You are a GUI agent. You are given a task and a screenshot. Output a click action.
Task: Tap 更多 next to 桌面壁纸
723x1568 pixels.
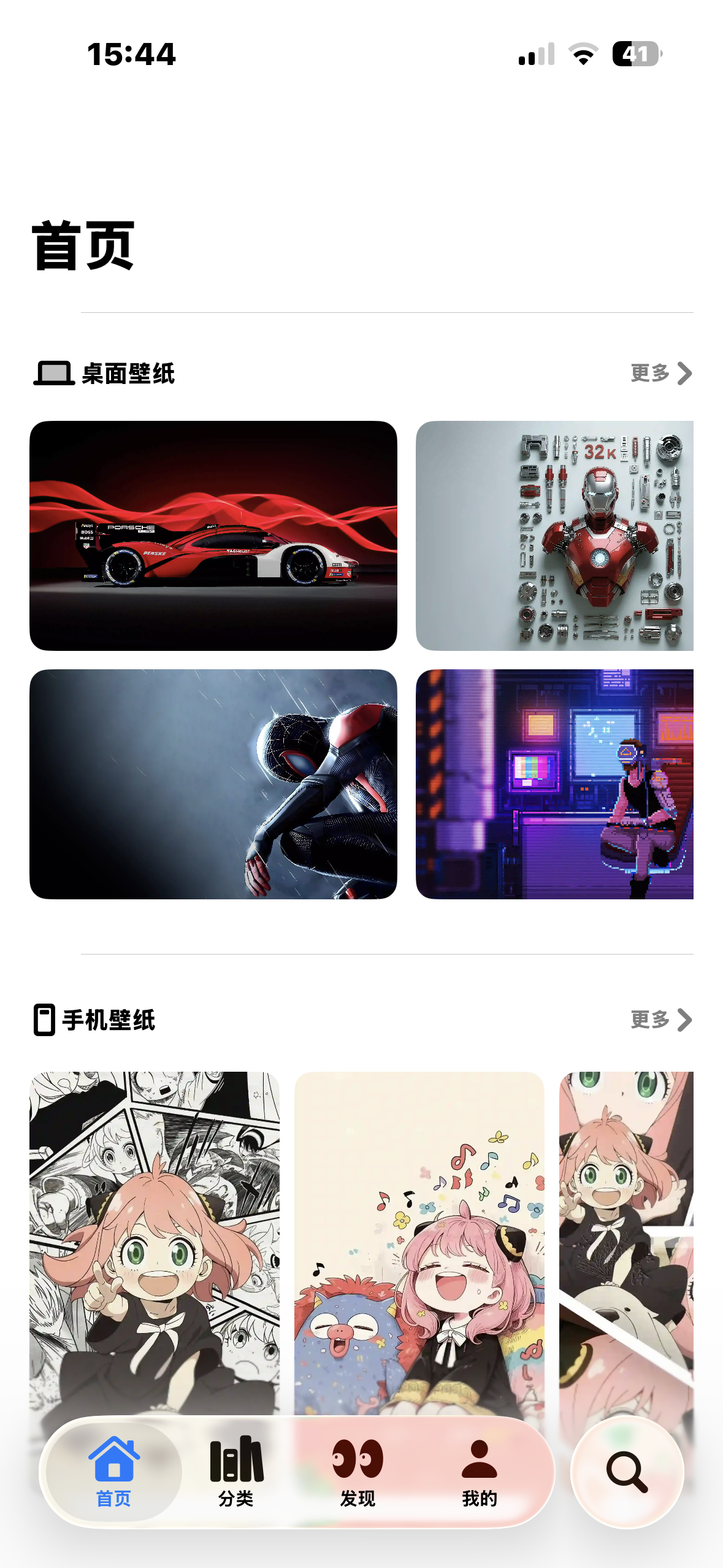[x=661, y=373]
